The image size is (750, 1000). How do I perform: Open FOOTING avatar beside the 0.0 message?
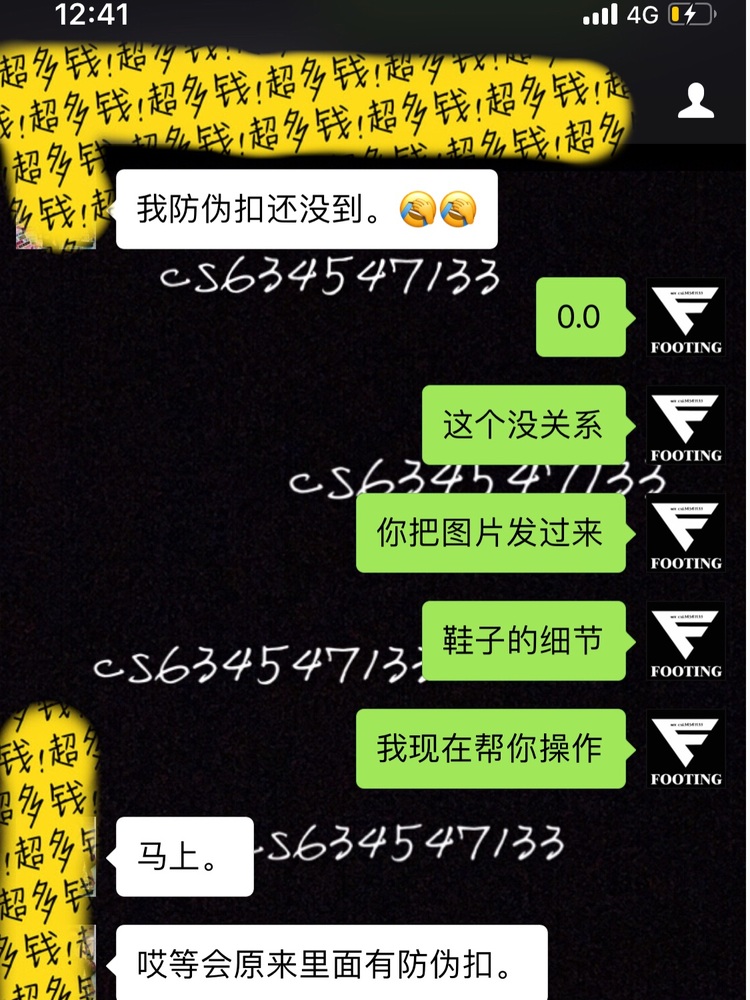[x=685, y=318]
